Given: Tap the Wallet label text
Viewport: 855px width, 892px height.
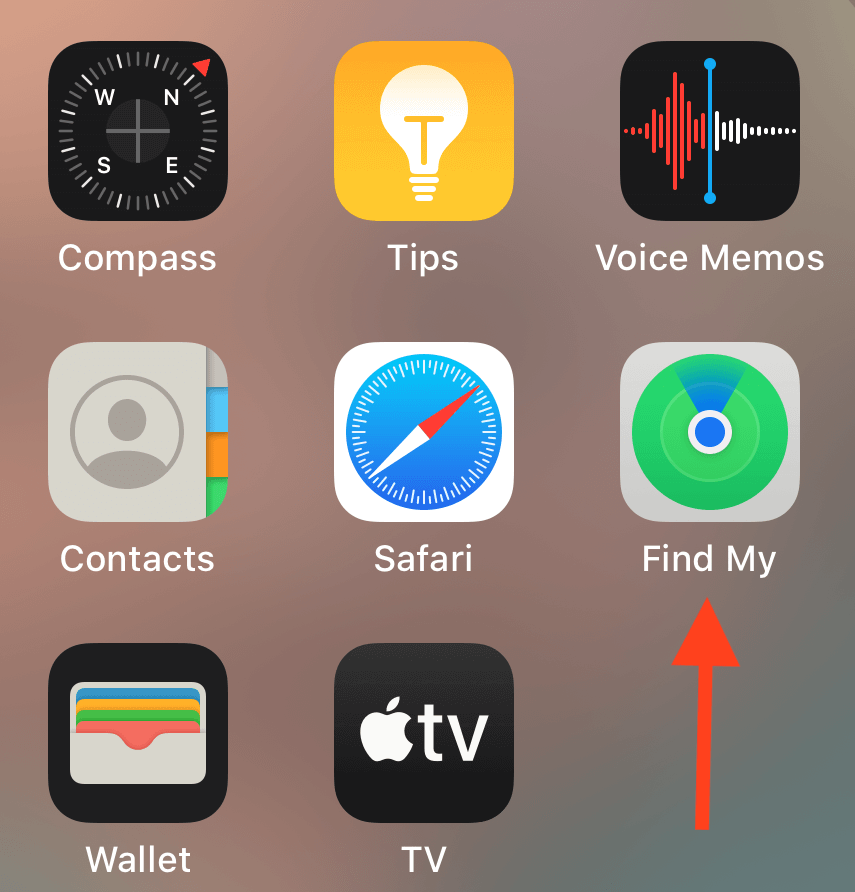Looking at the screenshot, I should click(x=138, y=860).
